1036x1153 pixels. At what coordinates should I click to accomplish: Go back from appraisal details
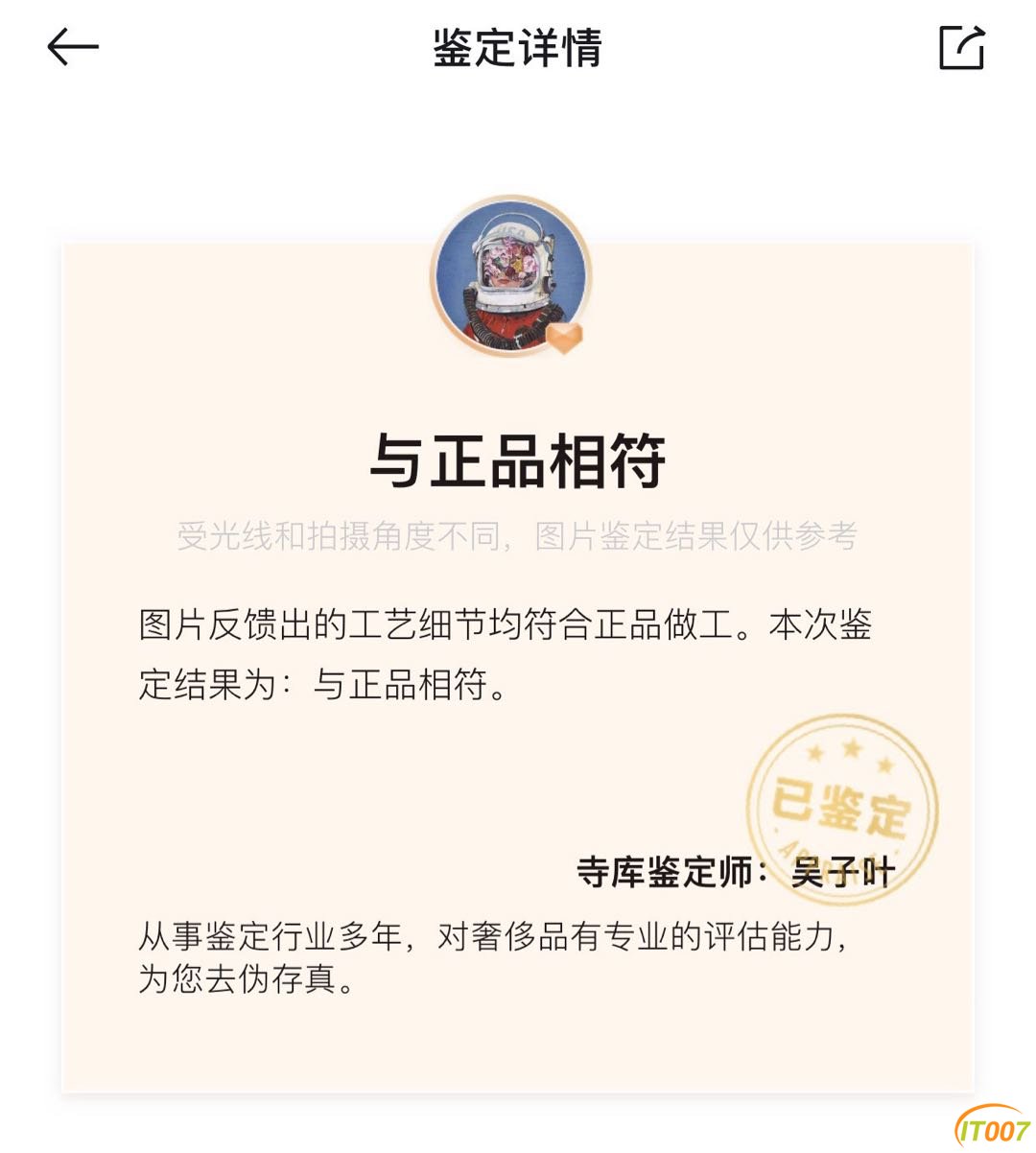73,47
